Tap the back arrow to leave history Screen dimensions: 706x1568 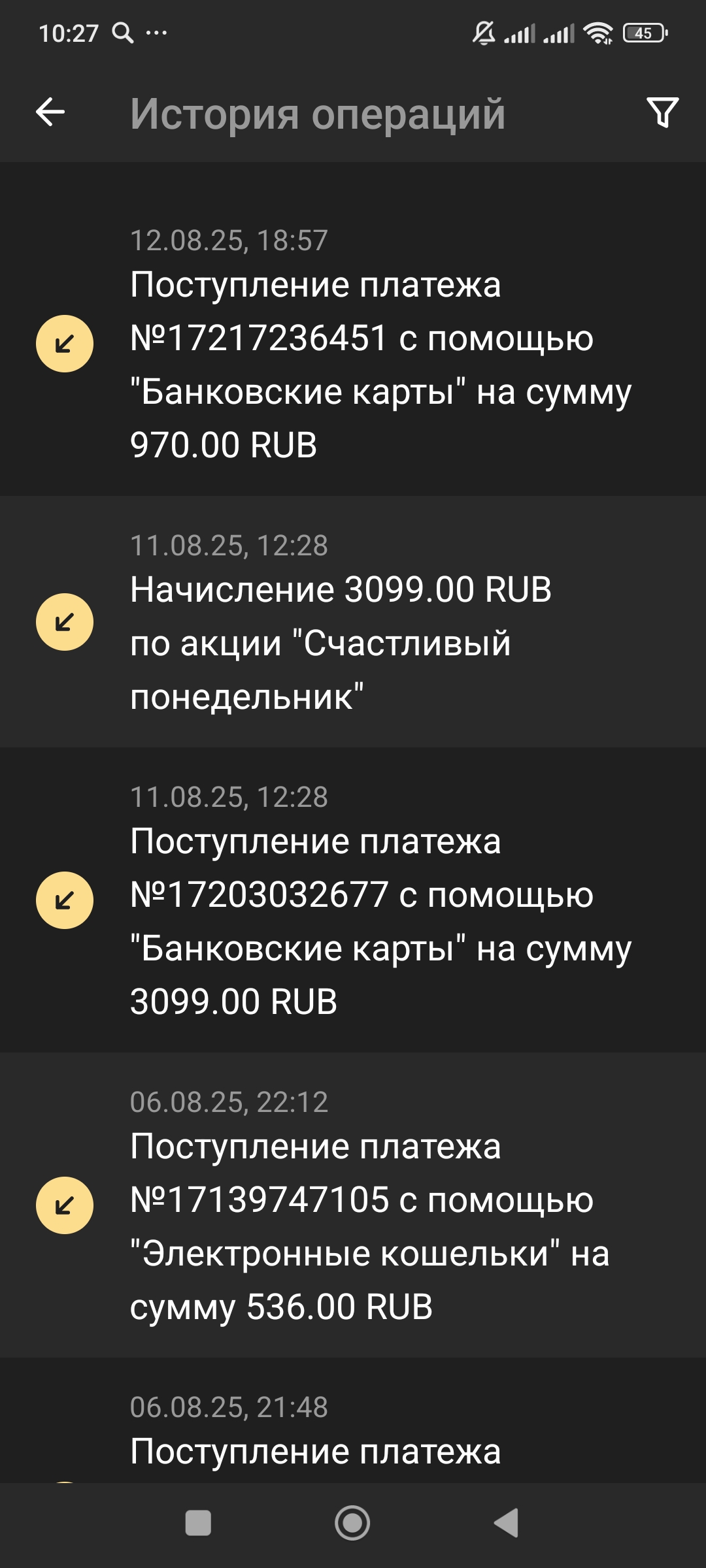[49, 114]
